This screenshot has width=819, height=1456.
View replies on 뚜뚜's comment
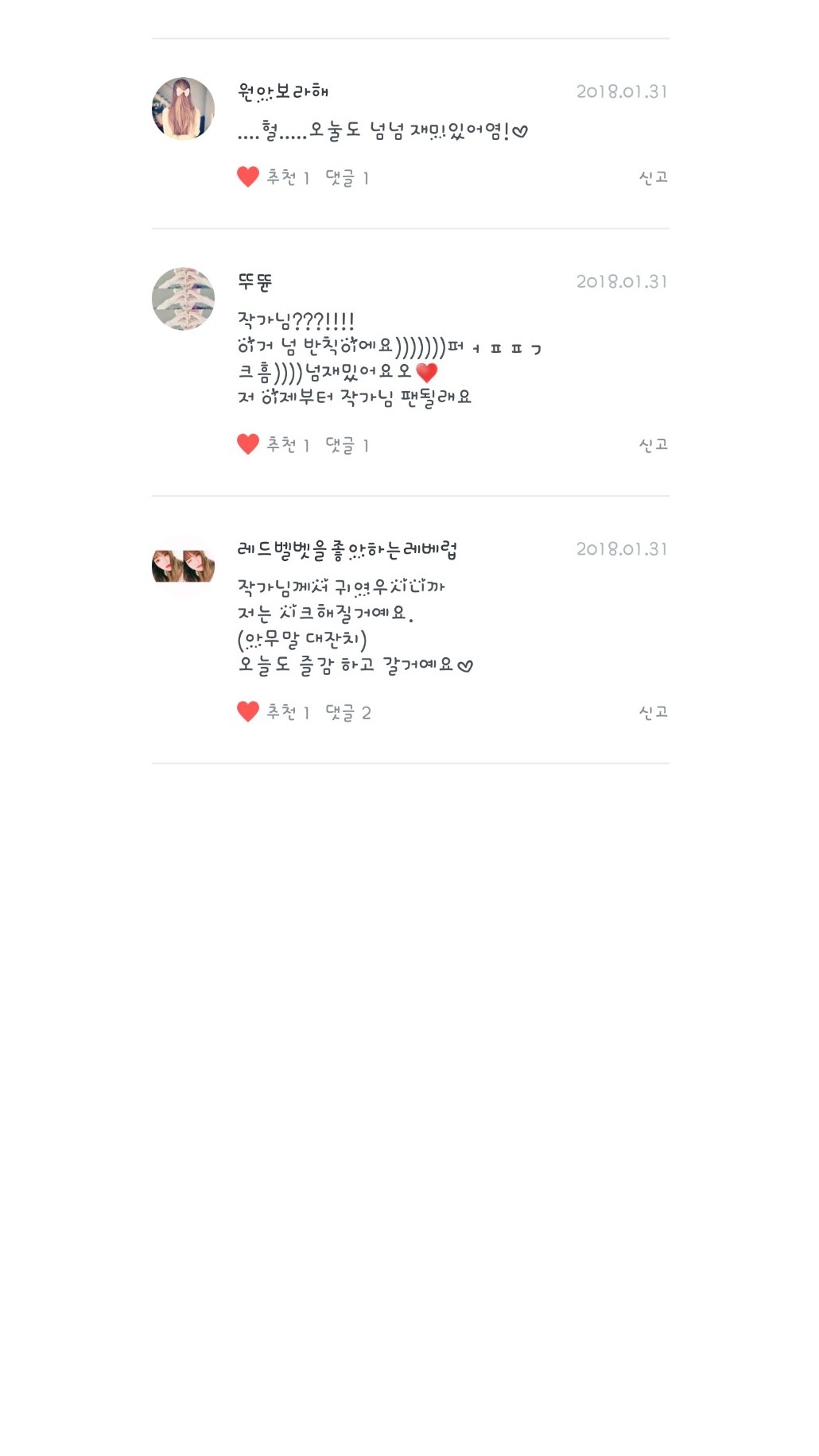click(347, 445)
